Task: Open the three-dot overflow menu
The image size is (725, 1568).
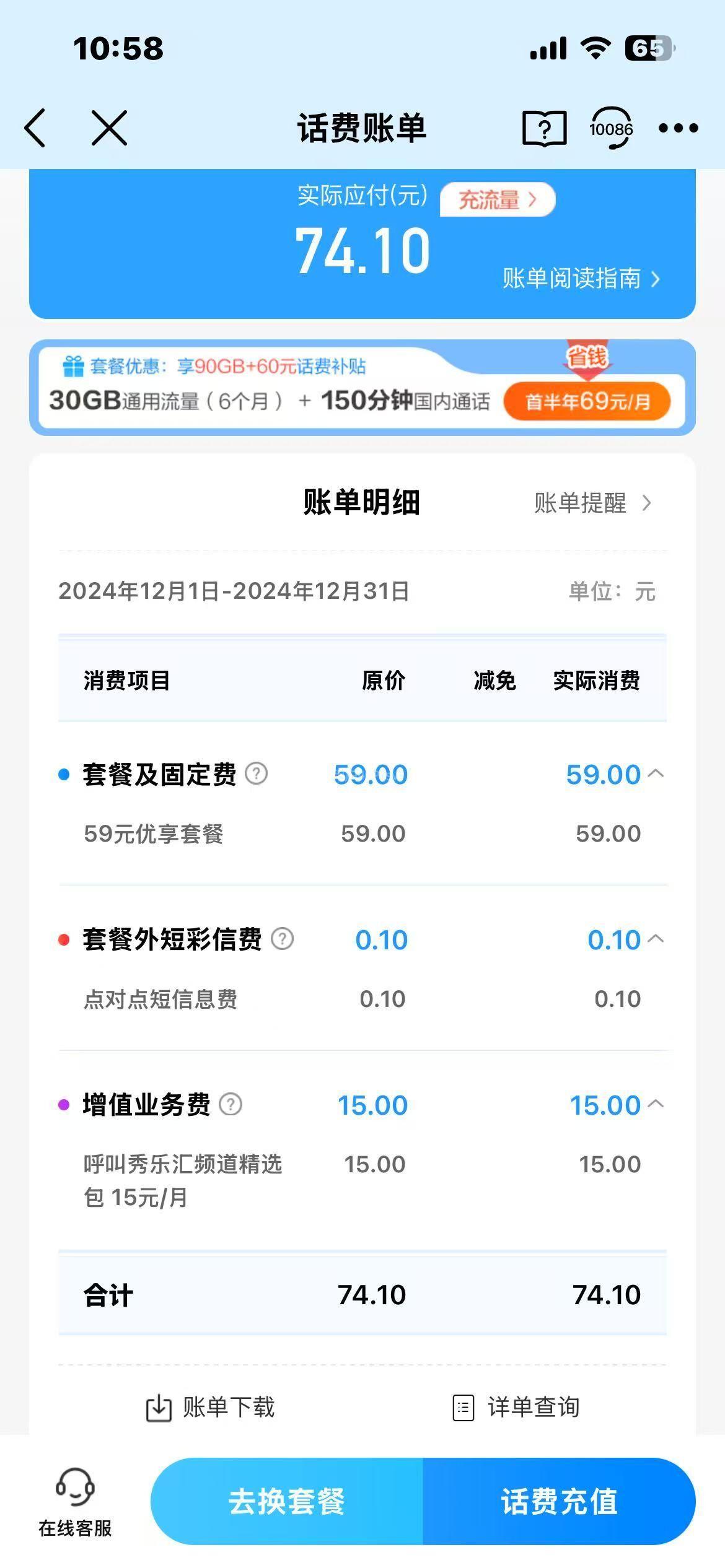Action: (679, 128)
